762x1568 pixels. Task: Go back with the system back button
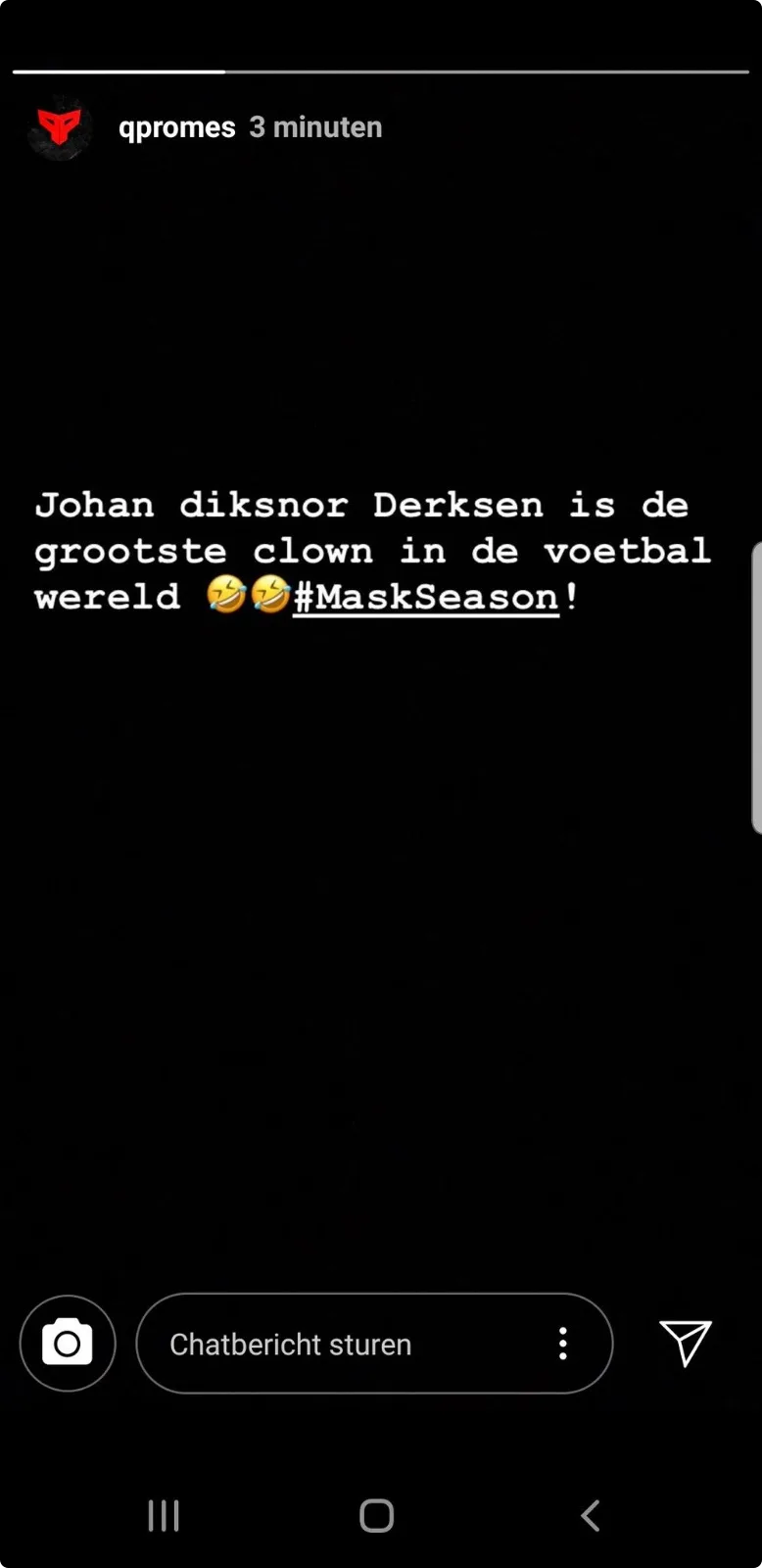point(590,1515)
